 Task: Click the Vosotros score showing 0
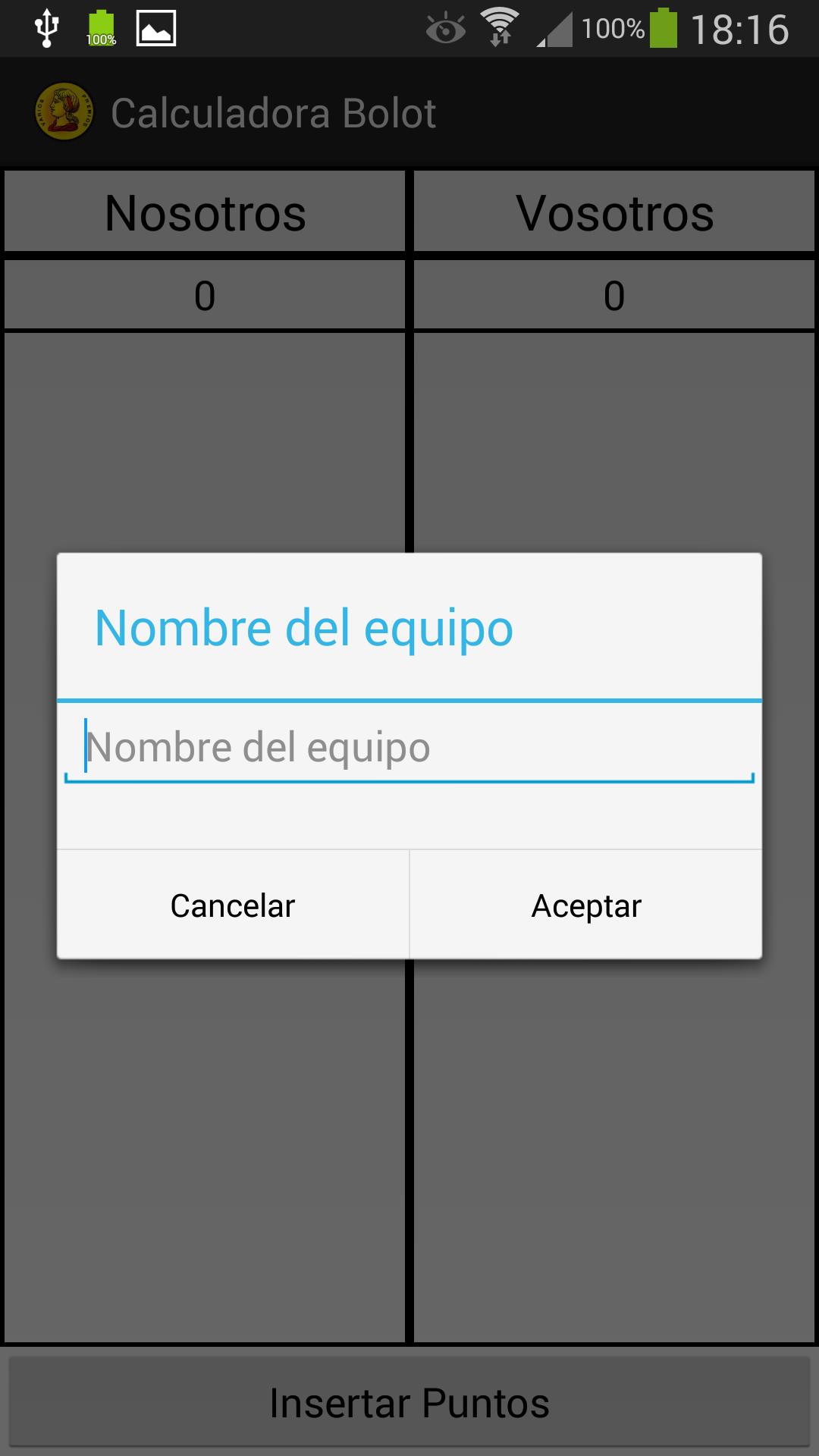[x=614, y=294]
